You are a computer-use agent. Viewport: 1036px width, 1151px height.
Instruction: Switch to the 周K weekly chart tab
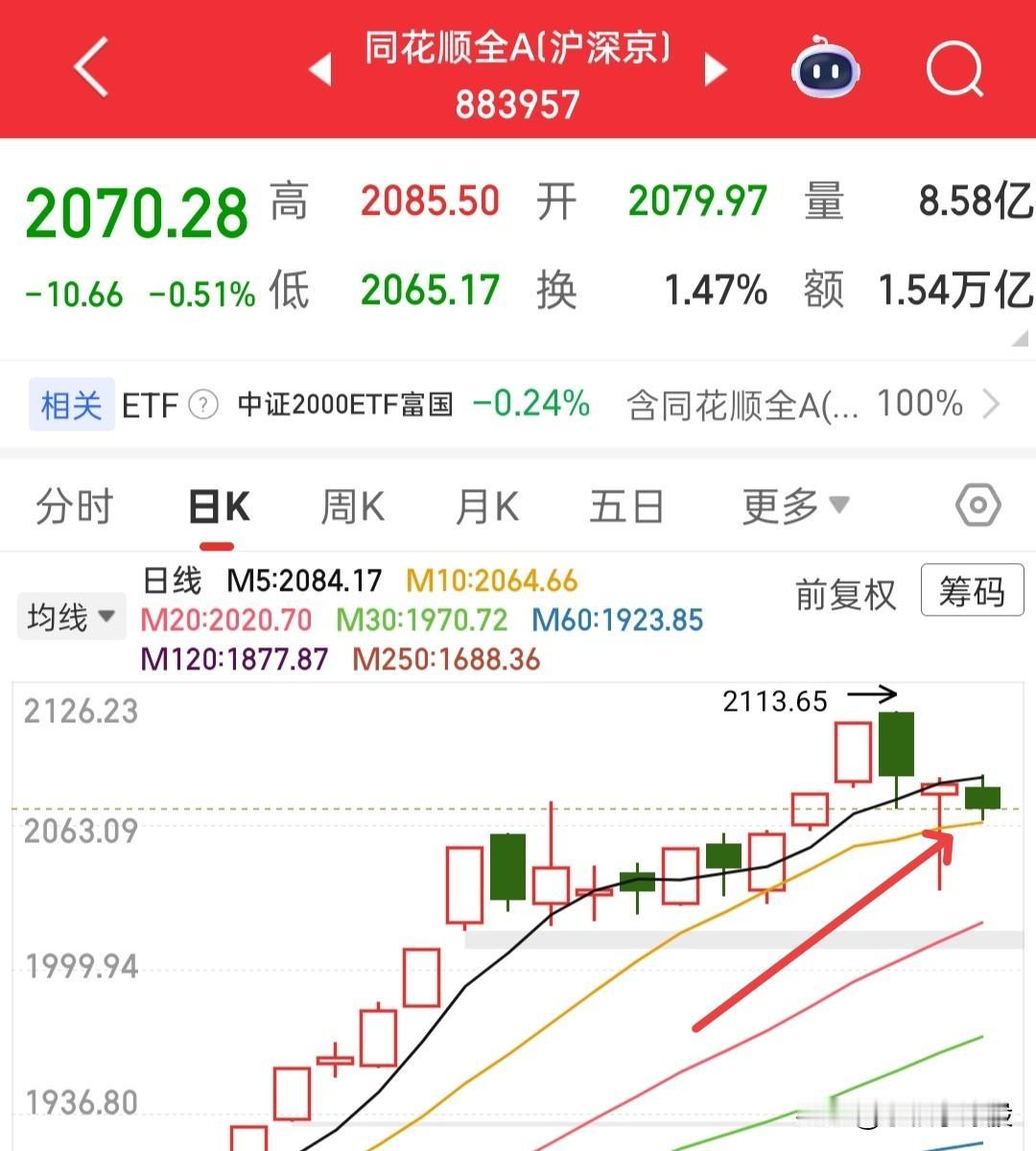(351, 506)
